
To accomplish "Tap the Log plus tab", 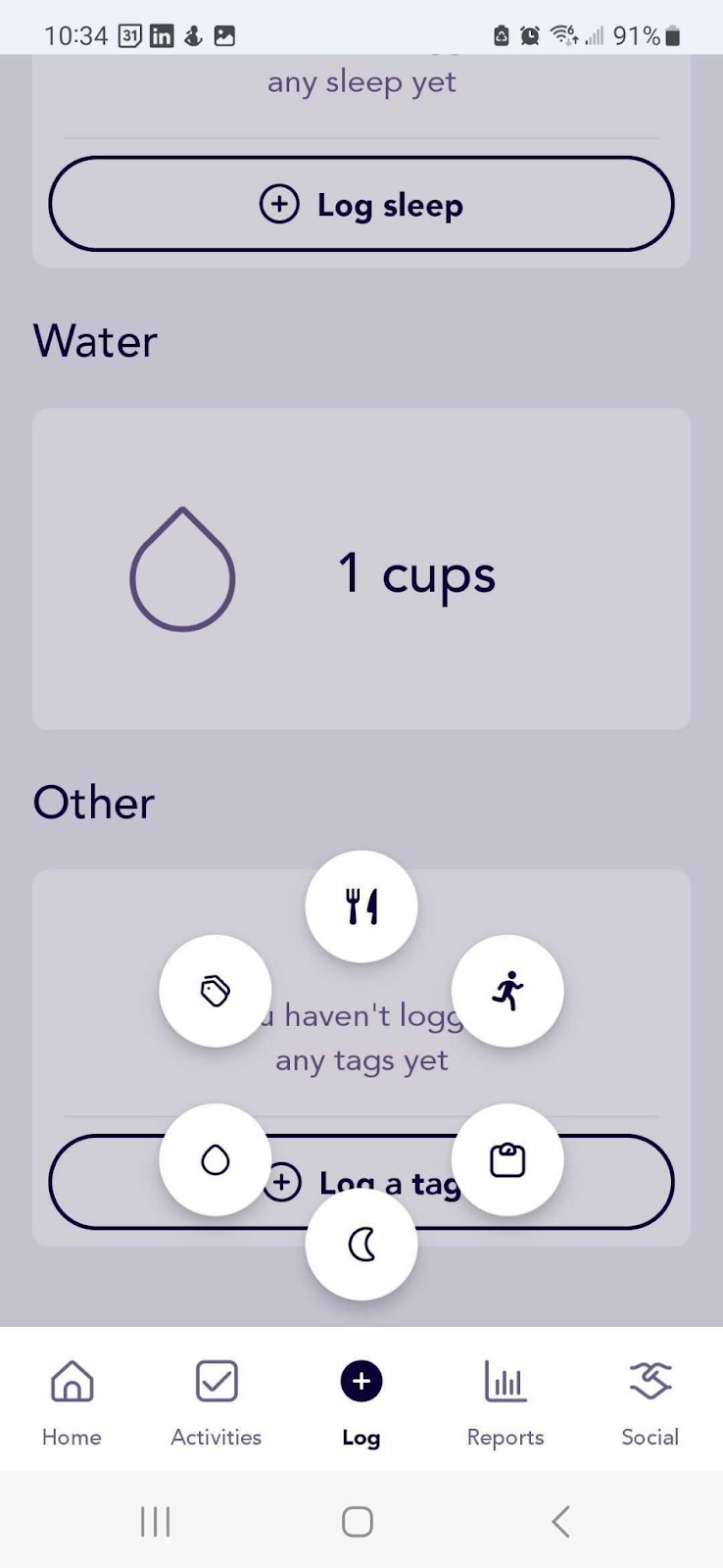I will coord(361,1401).
